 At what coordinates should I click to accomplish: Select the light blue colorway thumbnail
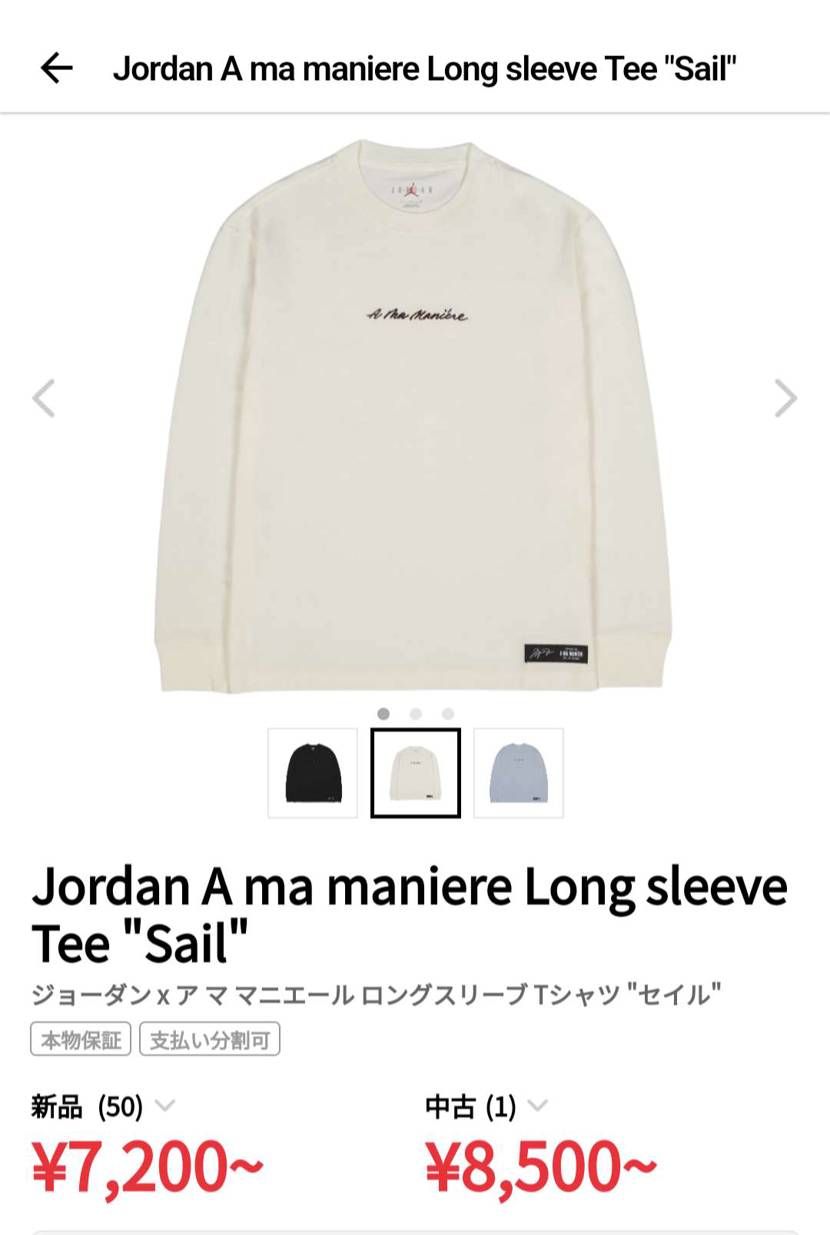tap(519, 773)
